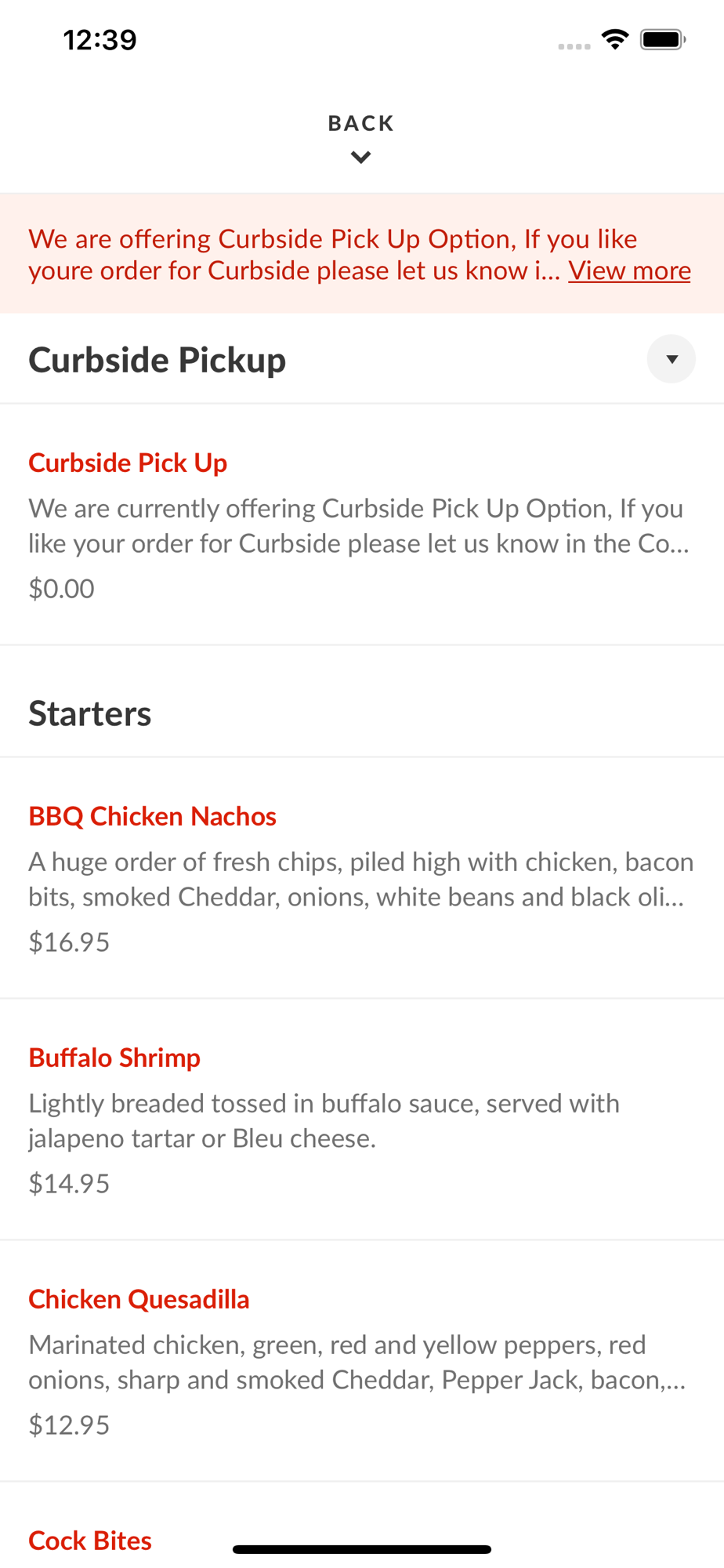Open Chicken Quesadilla details
724x1568 pixels.
[362, 1361]
